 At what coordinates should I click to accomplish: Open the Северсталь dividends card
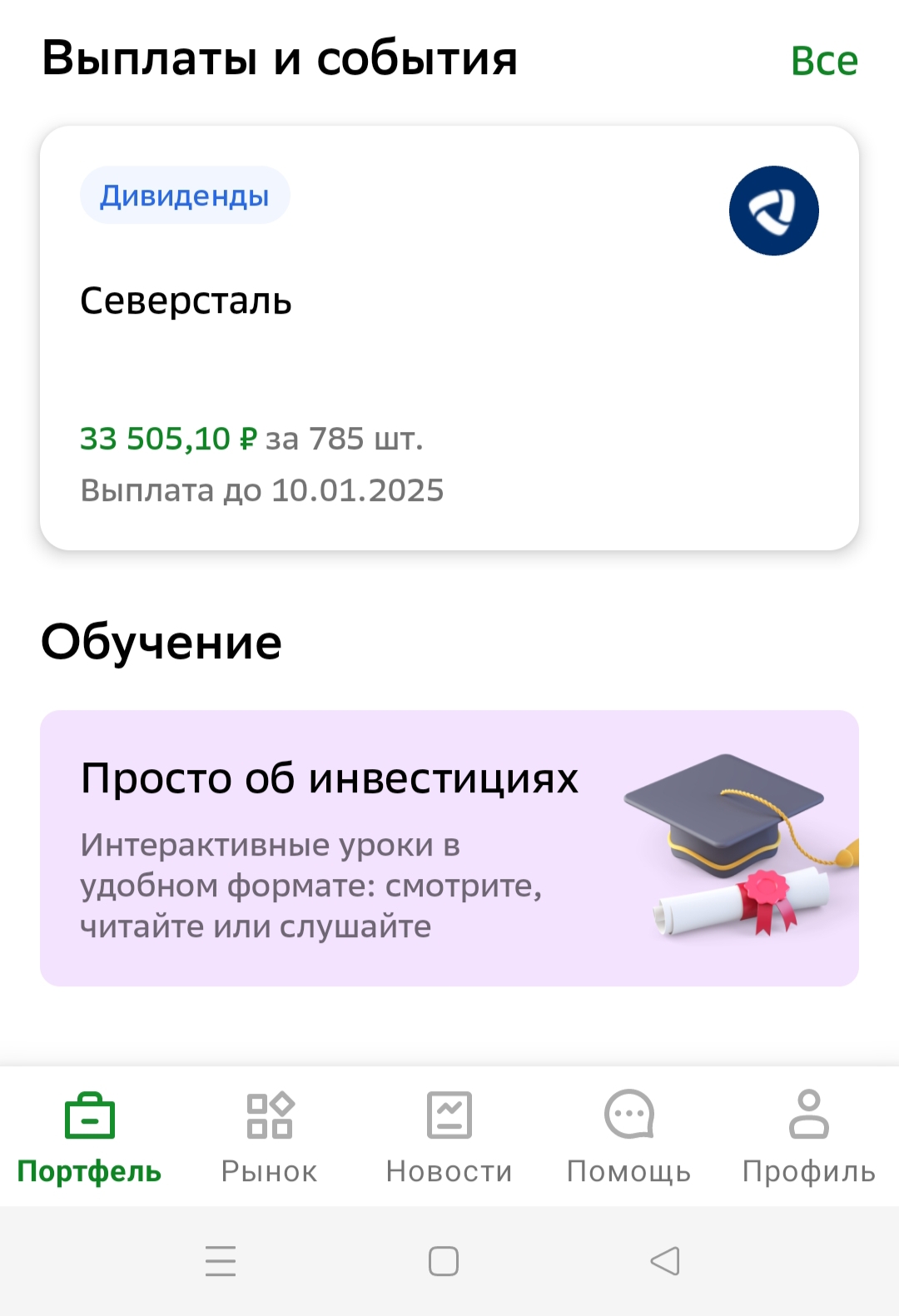449,338
